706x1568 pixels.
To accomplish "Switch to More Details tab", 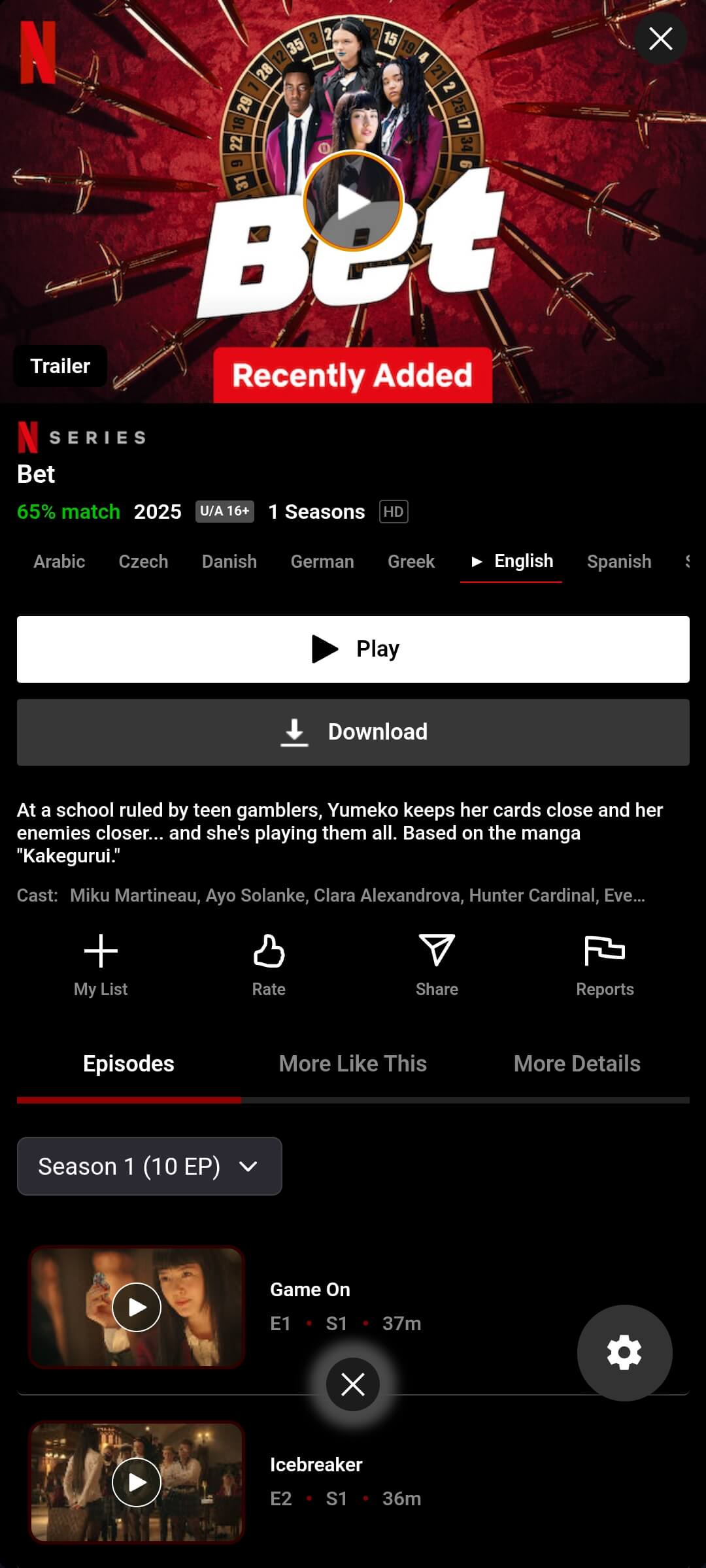I will pos(577,1064).
